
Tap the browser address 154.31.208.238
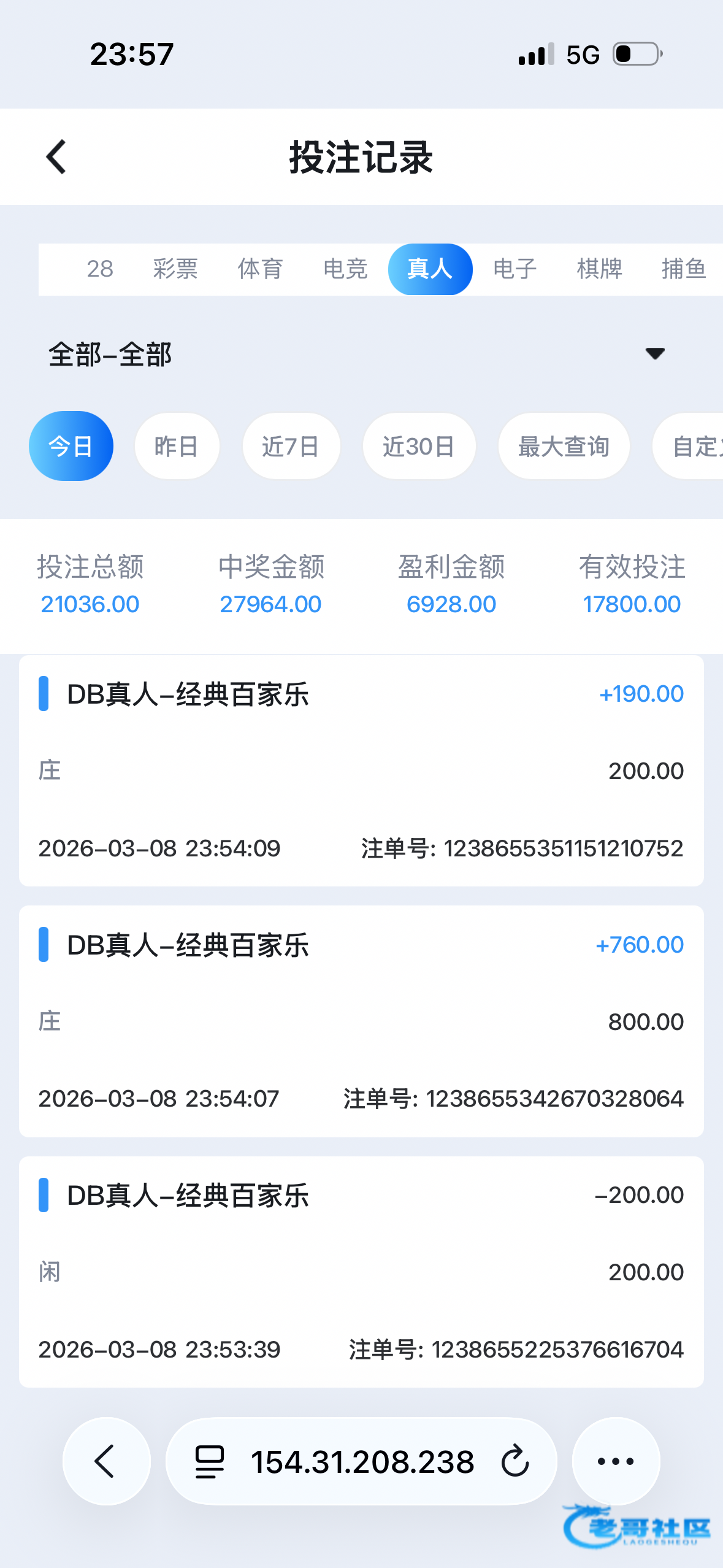tap(362, 1461)
